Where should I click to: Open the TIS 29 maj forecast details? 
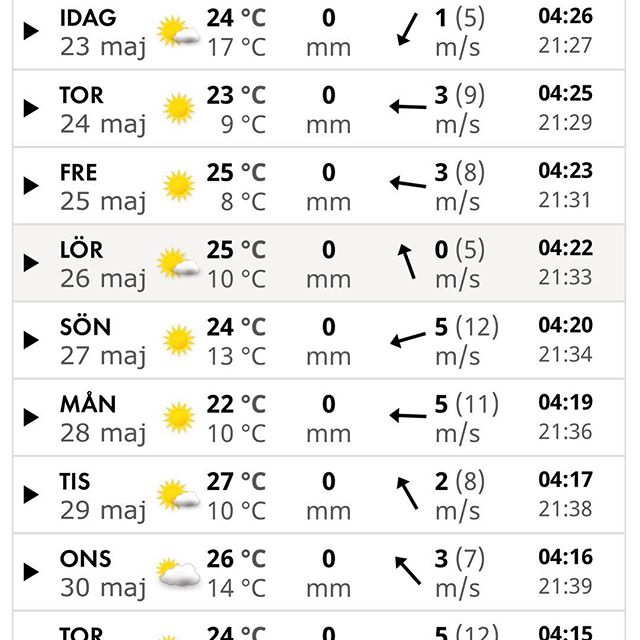(31, 495)
